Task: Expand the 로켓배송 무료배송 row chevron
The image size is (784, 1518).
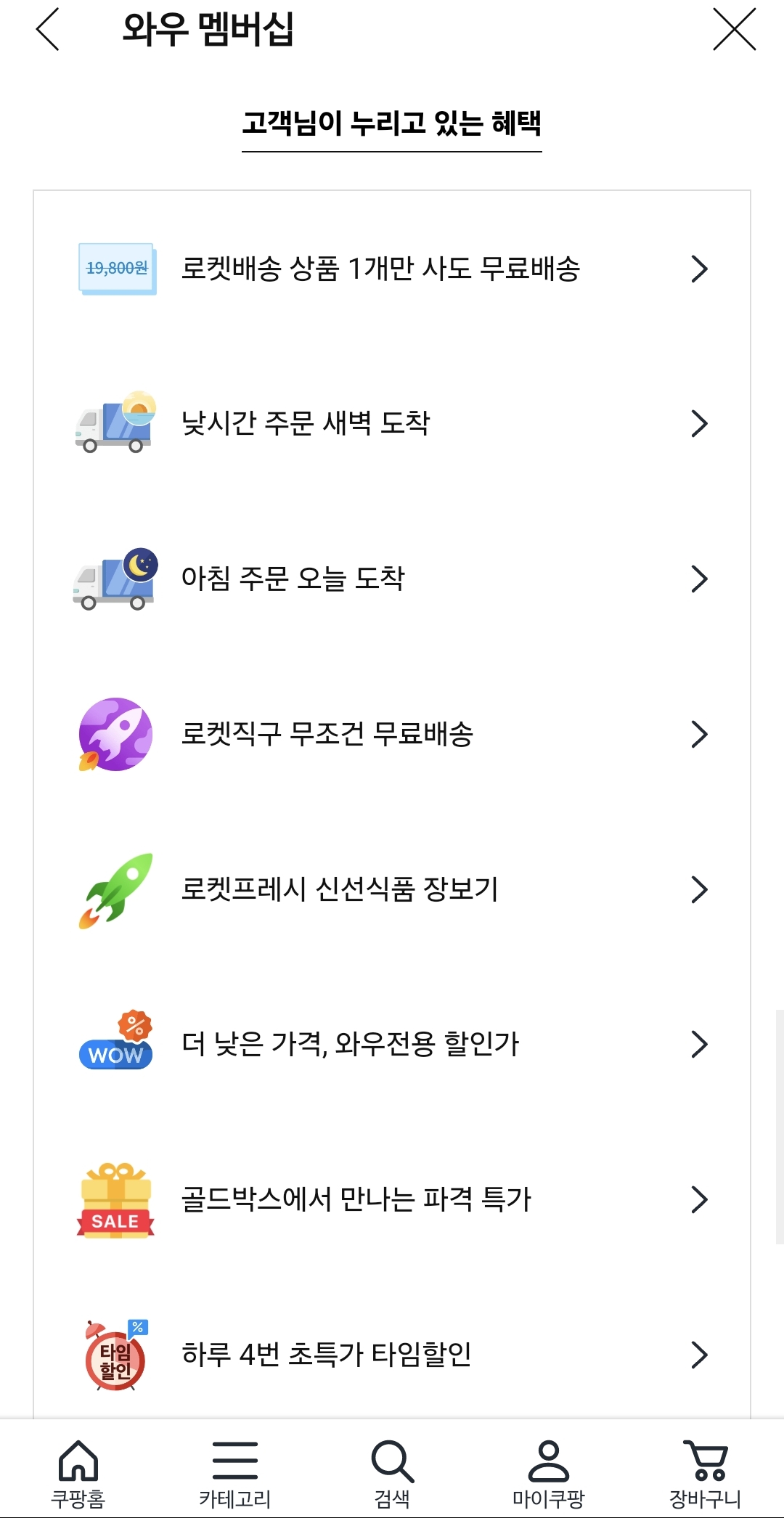Action: tap(699, 268)
